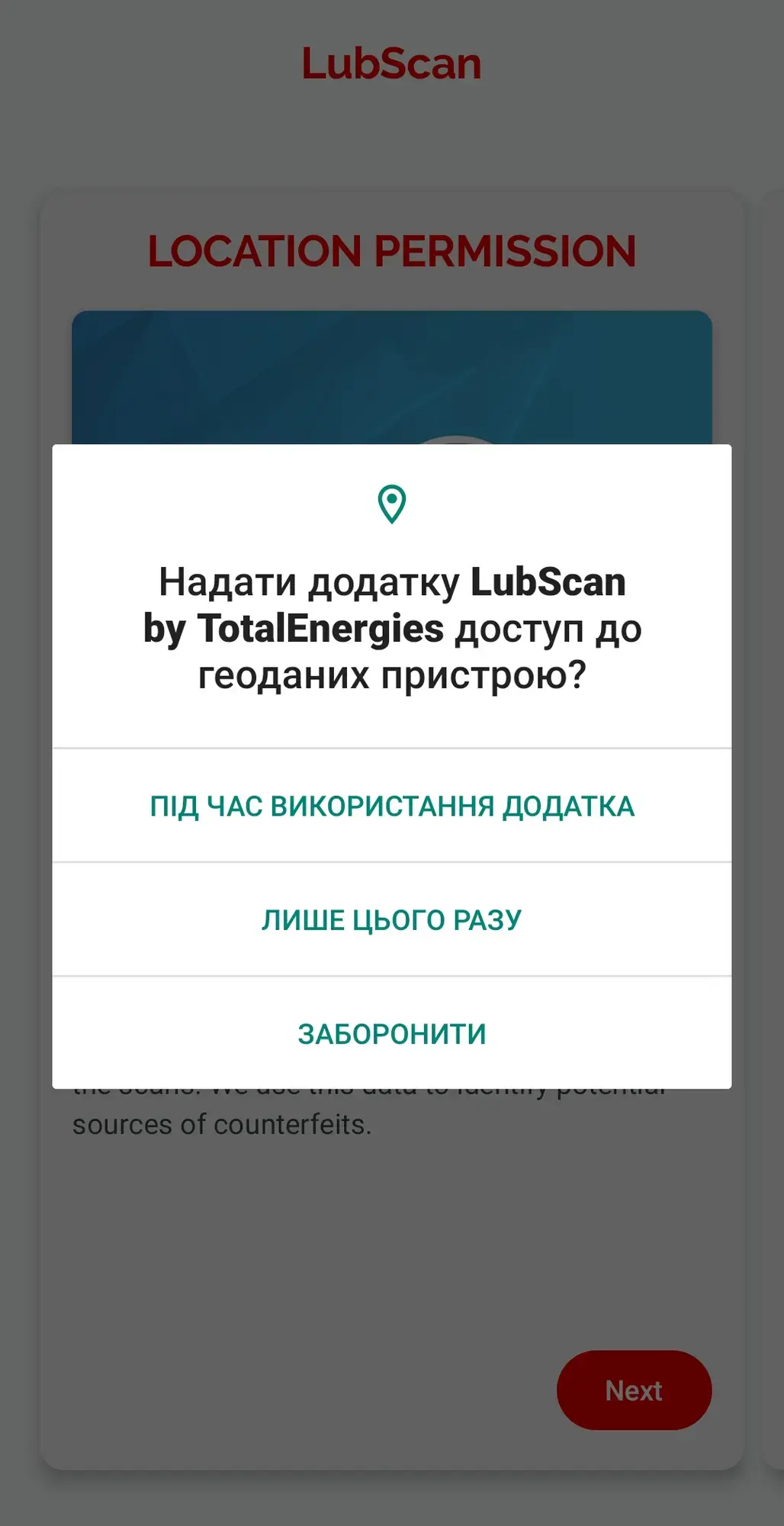Deny the permission with ЗАБОРОНИТИ
The height and width of the screenshot is (1526, 784).
(x=392, y=1034)
